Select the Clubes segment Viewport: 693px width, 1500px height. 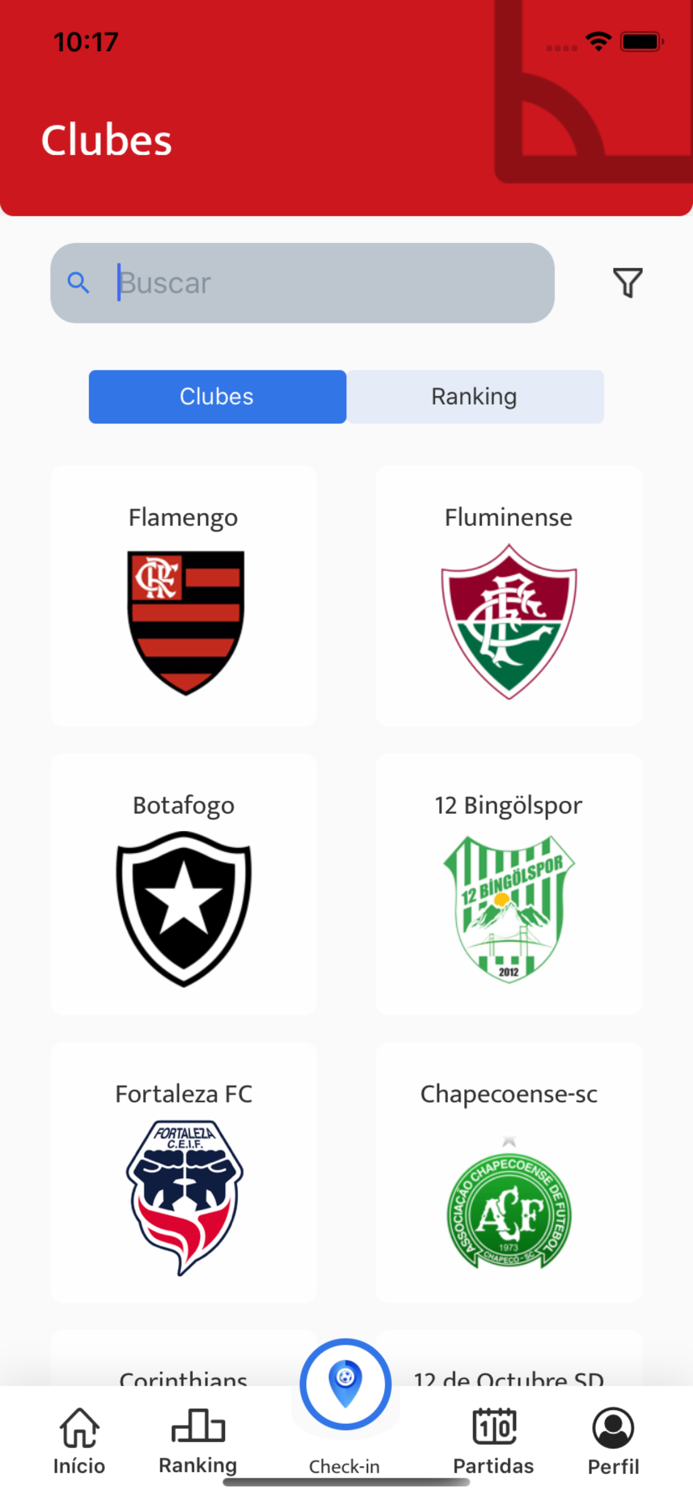[217, 397]
